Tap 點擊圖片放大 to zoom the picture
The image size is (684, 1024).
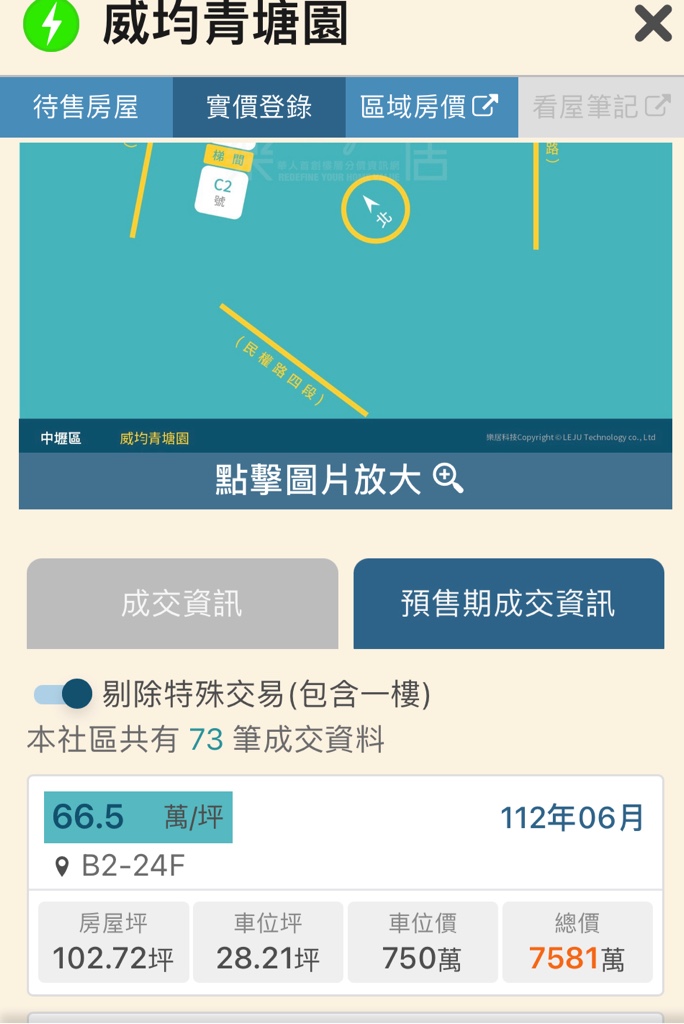[x=340, y=480]
